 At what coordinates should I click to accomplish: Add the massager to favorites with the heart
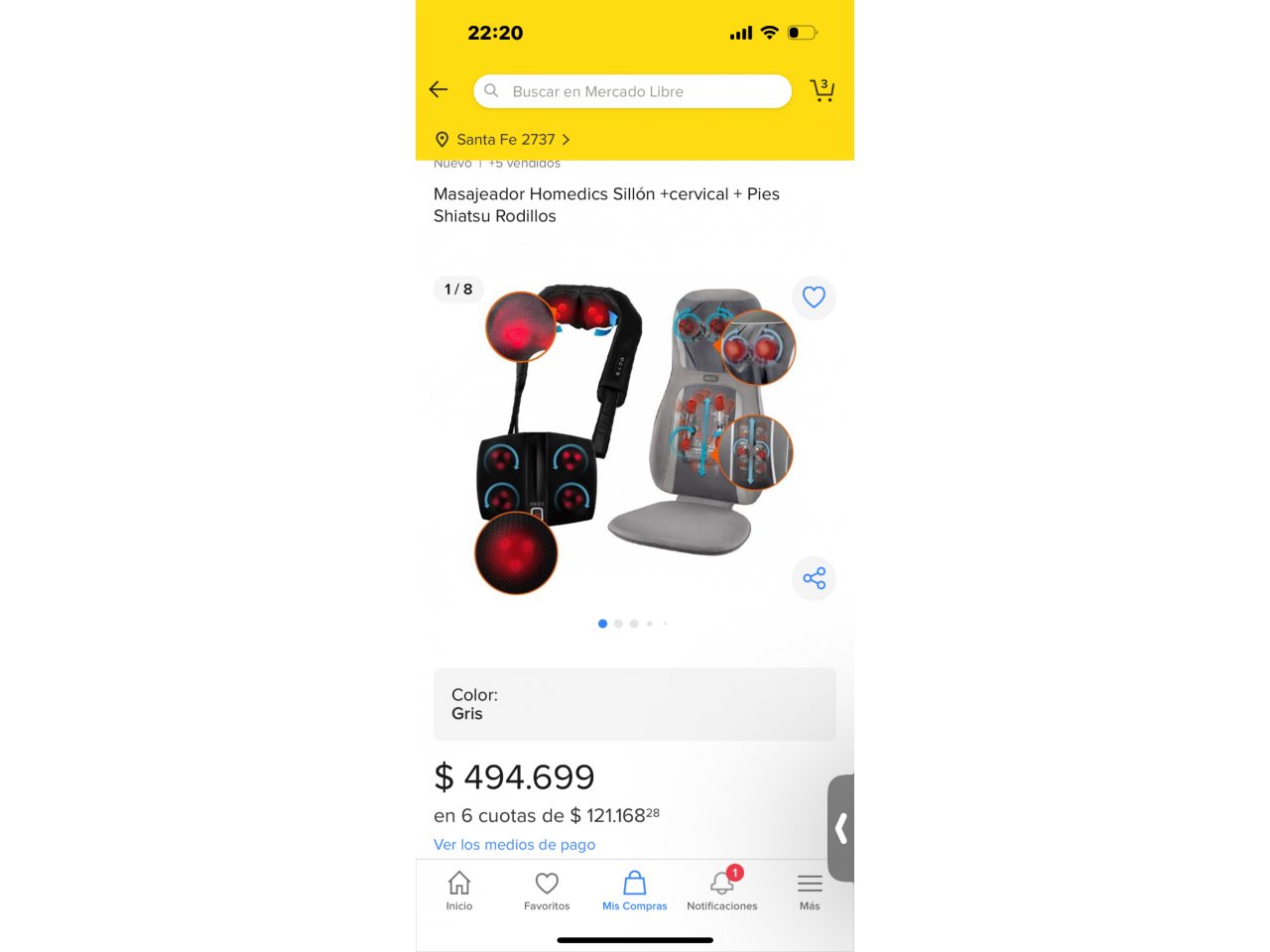point(814,297)
